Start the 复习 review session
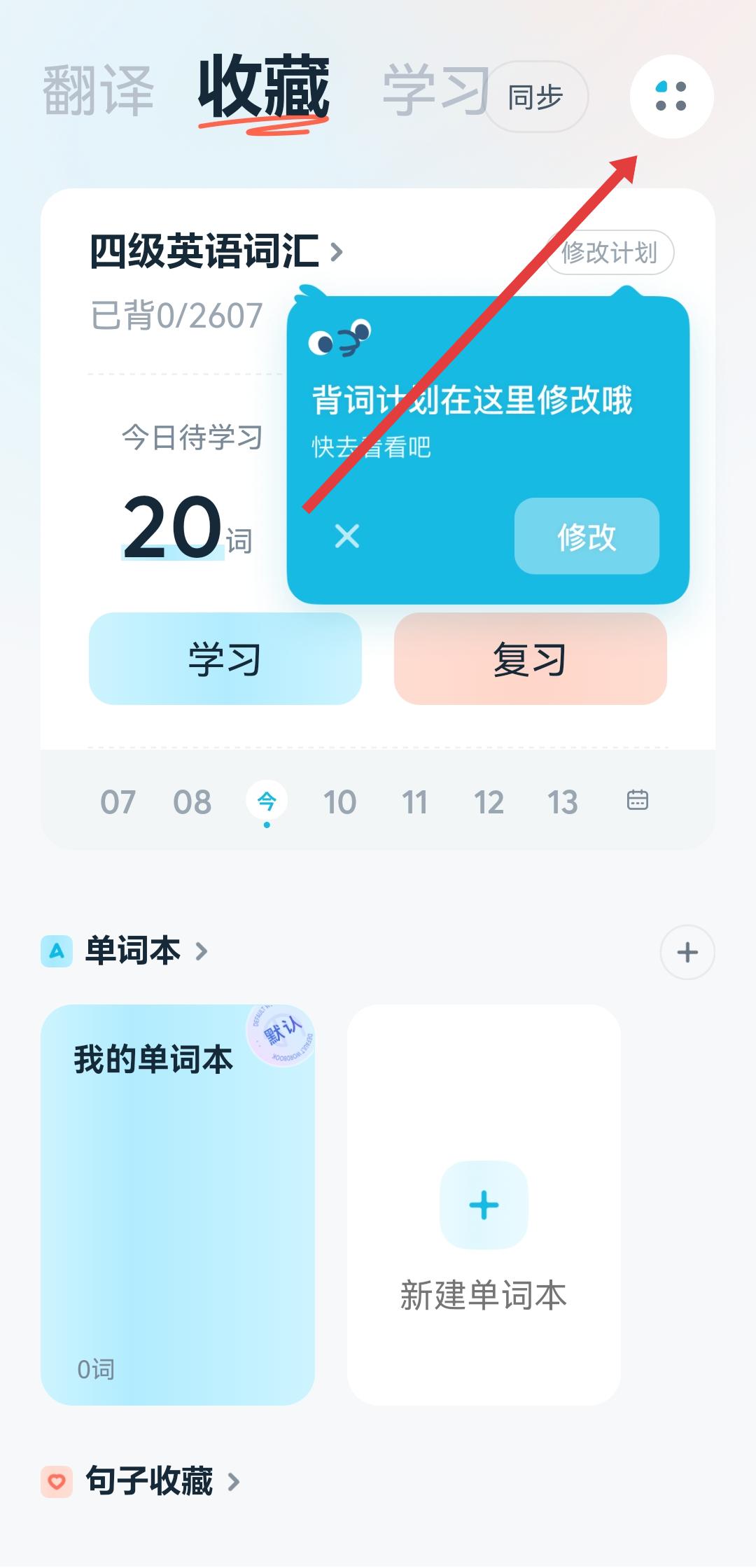 [x=530, y=659]
